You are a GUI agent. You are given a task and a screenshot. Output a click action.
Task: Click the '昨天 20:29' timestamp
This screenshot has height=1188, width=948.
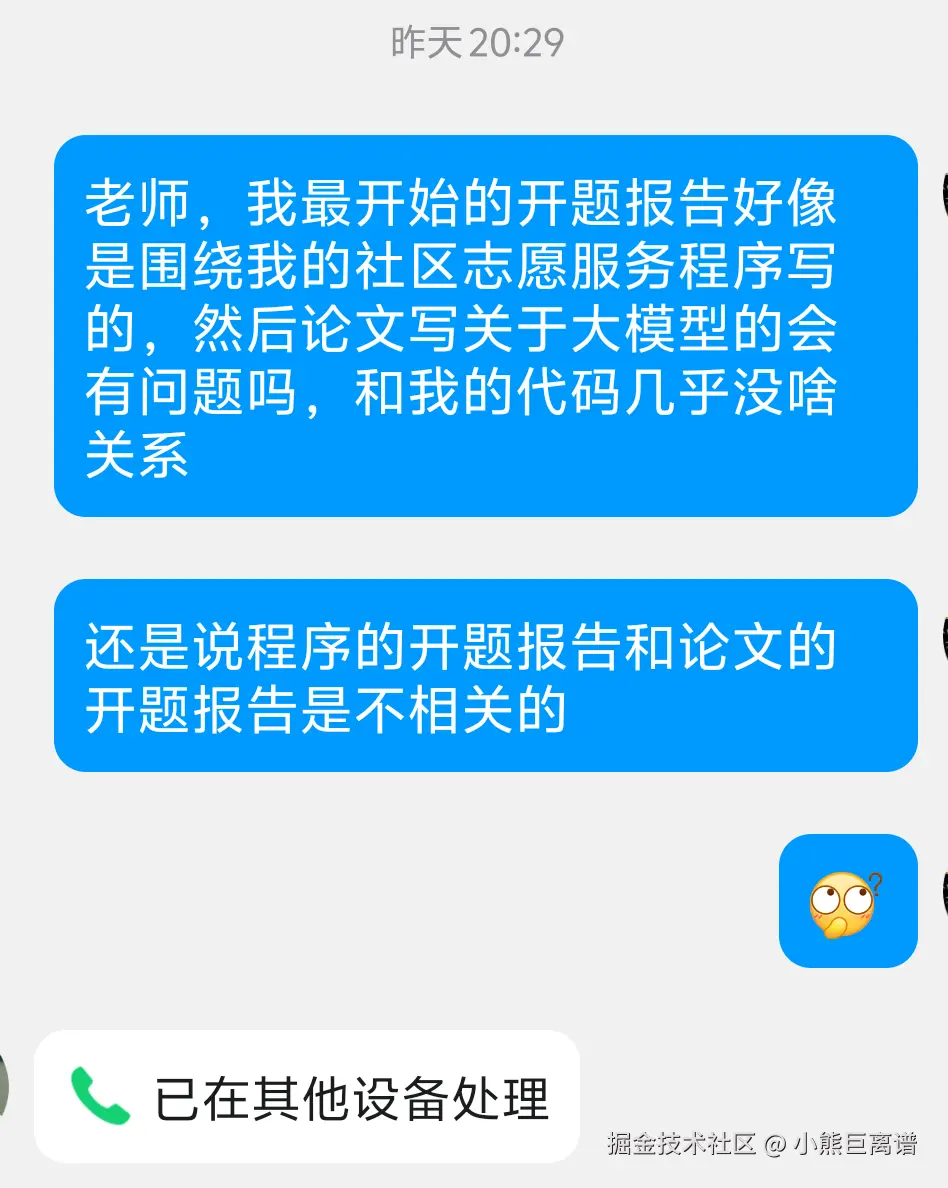pyautogui.click(x=473, y=43)
